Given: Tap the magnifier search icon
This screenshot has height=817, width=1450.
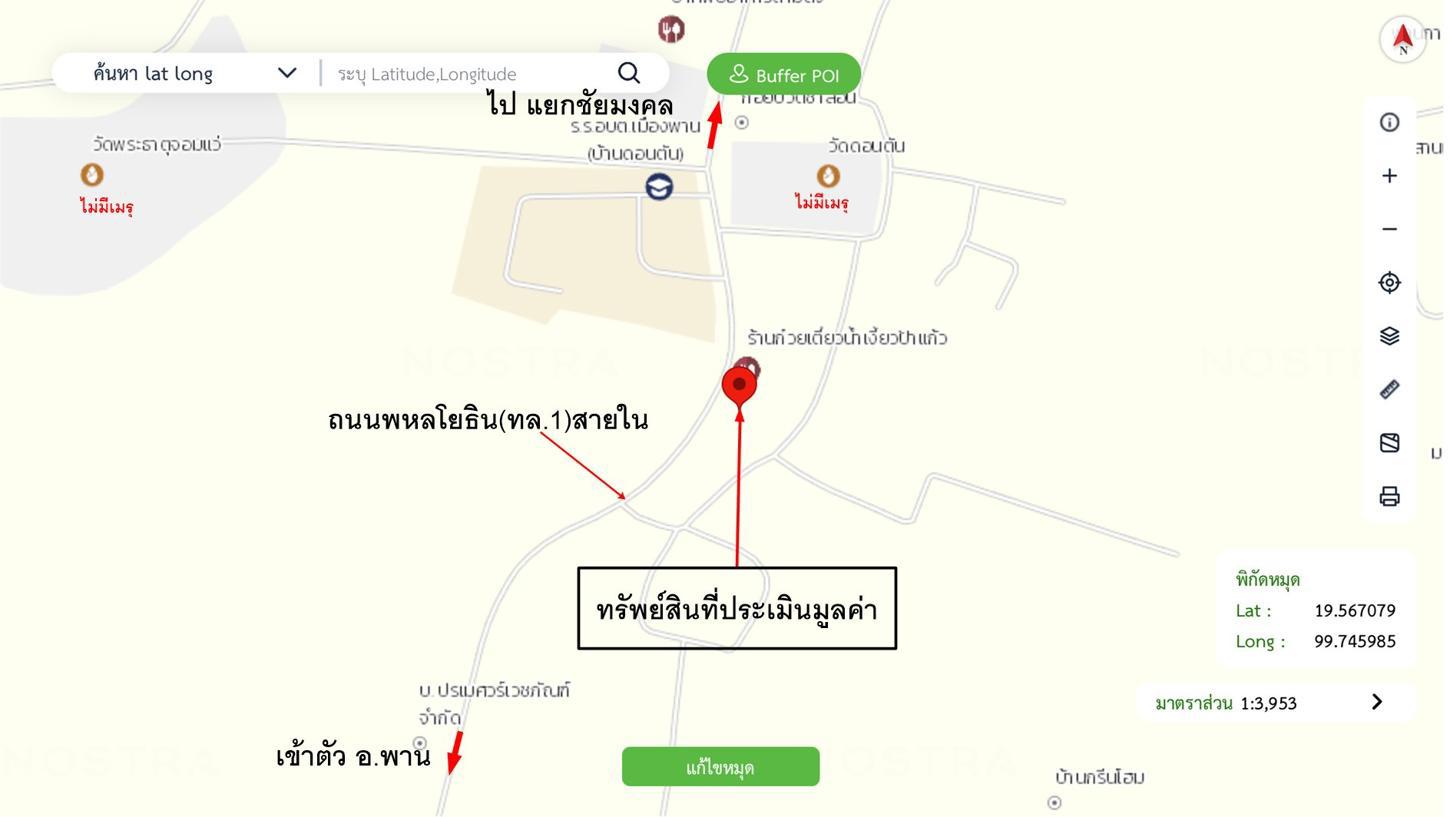Looking at the screenshot, I should point(629,73).
